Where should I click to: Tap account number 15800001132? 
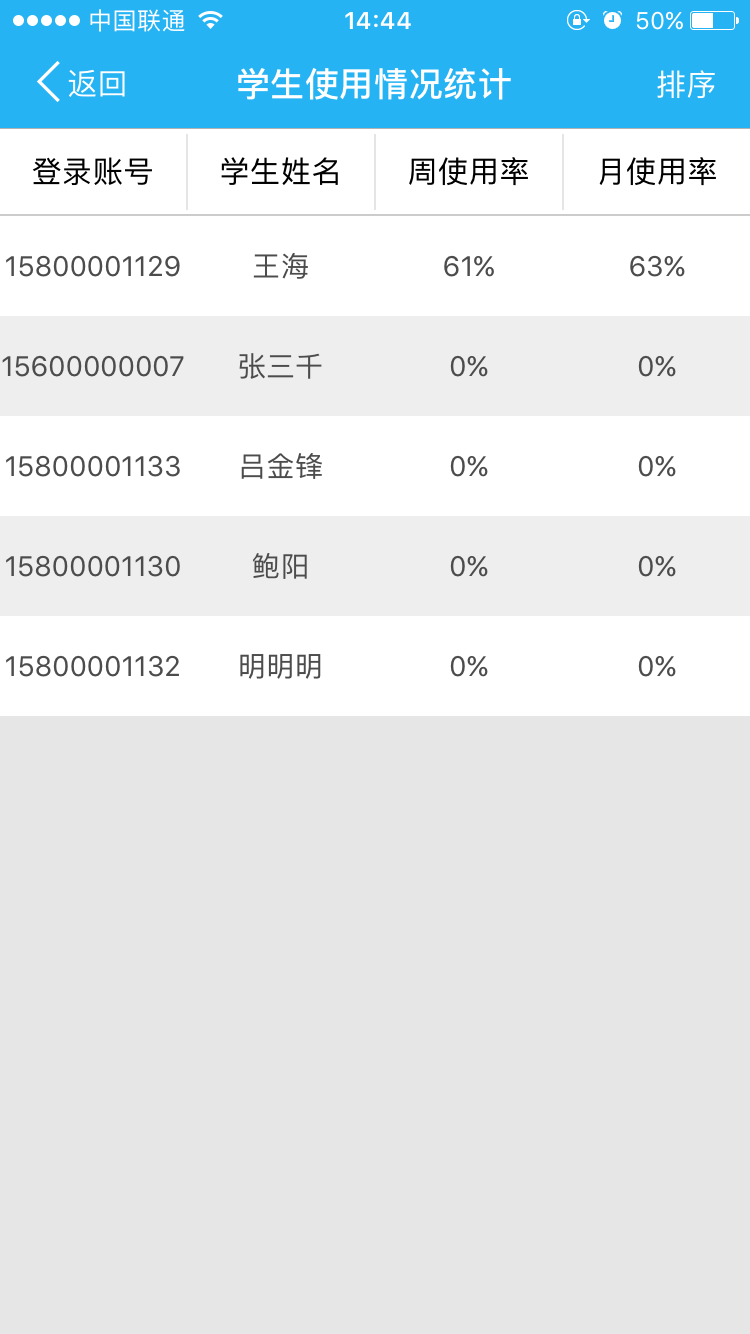92,667
